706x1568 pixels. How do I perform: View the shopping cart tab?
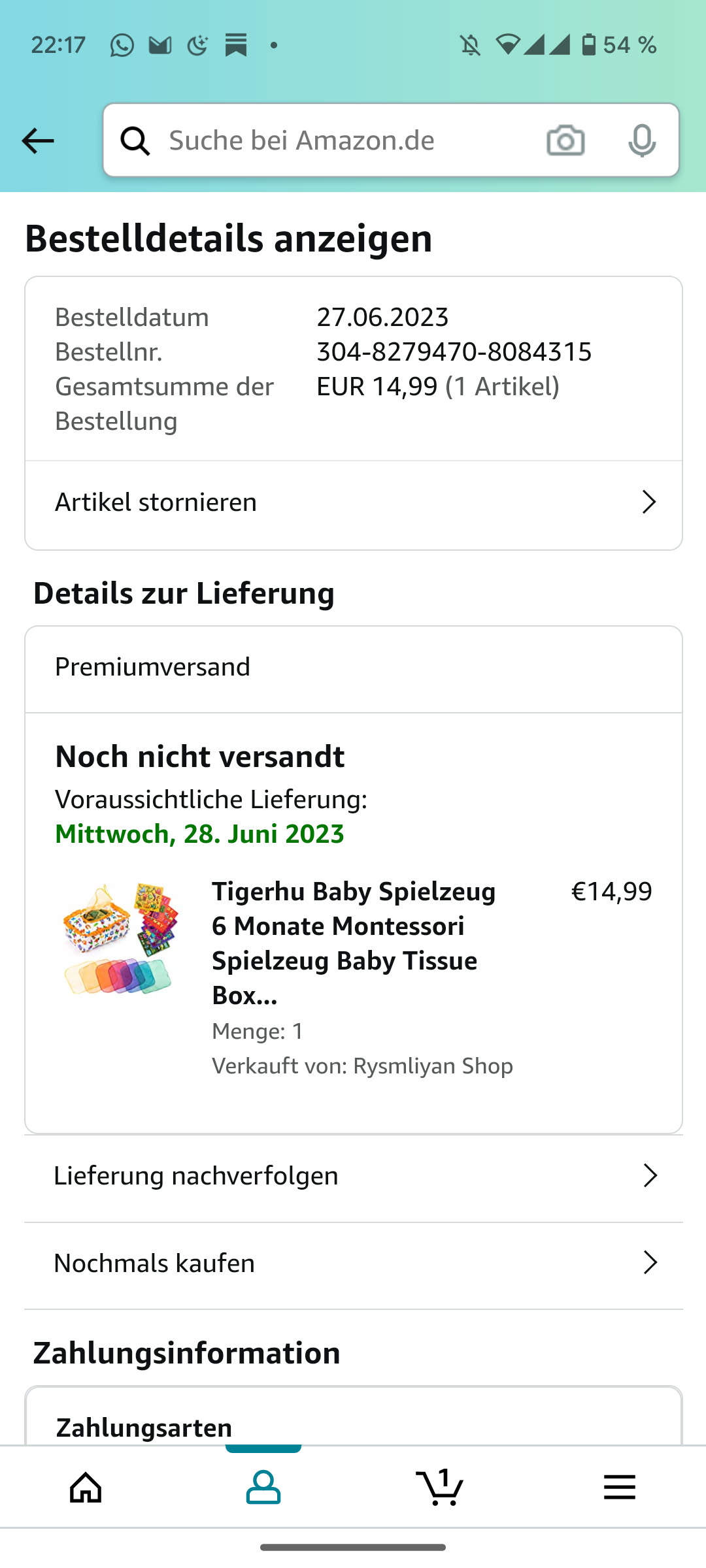440,1488
